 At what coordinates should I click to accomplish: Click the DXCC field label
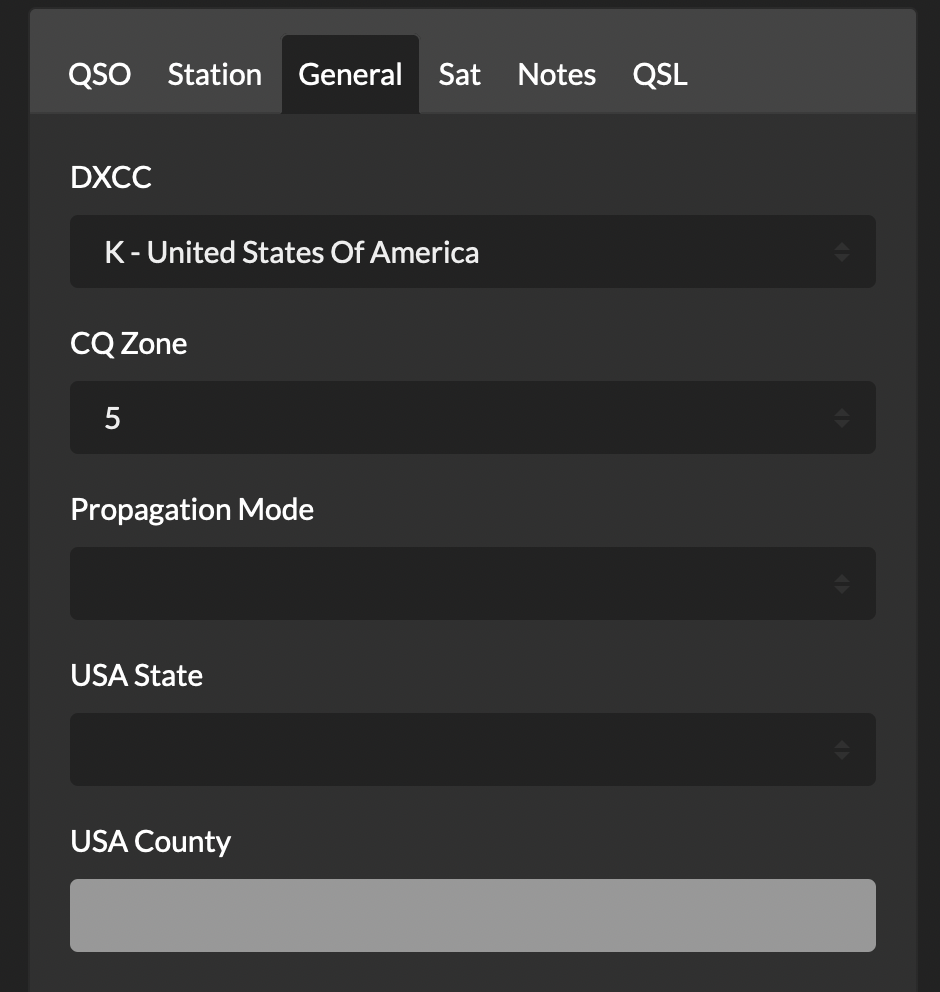[x=110, y=177]
